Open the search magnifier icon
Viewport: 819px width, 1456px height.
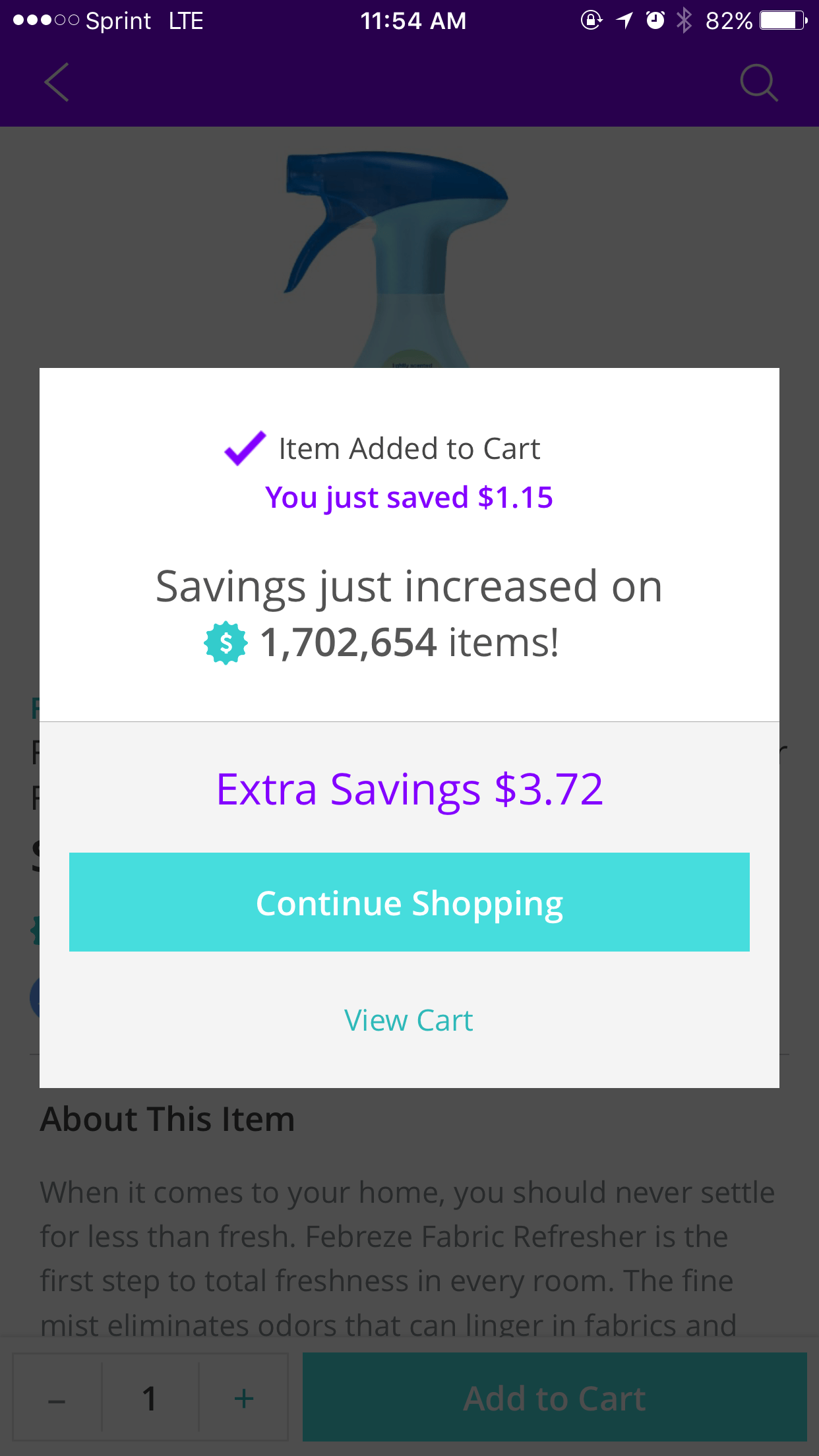click(758, 82)
